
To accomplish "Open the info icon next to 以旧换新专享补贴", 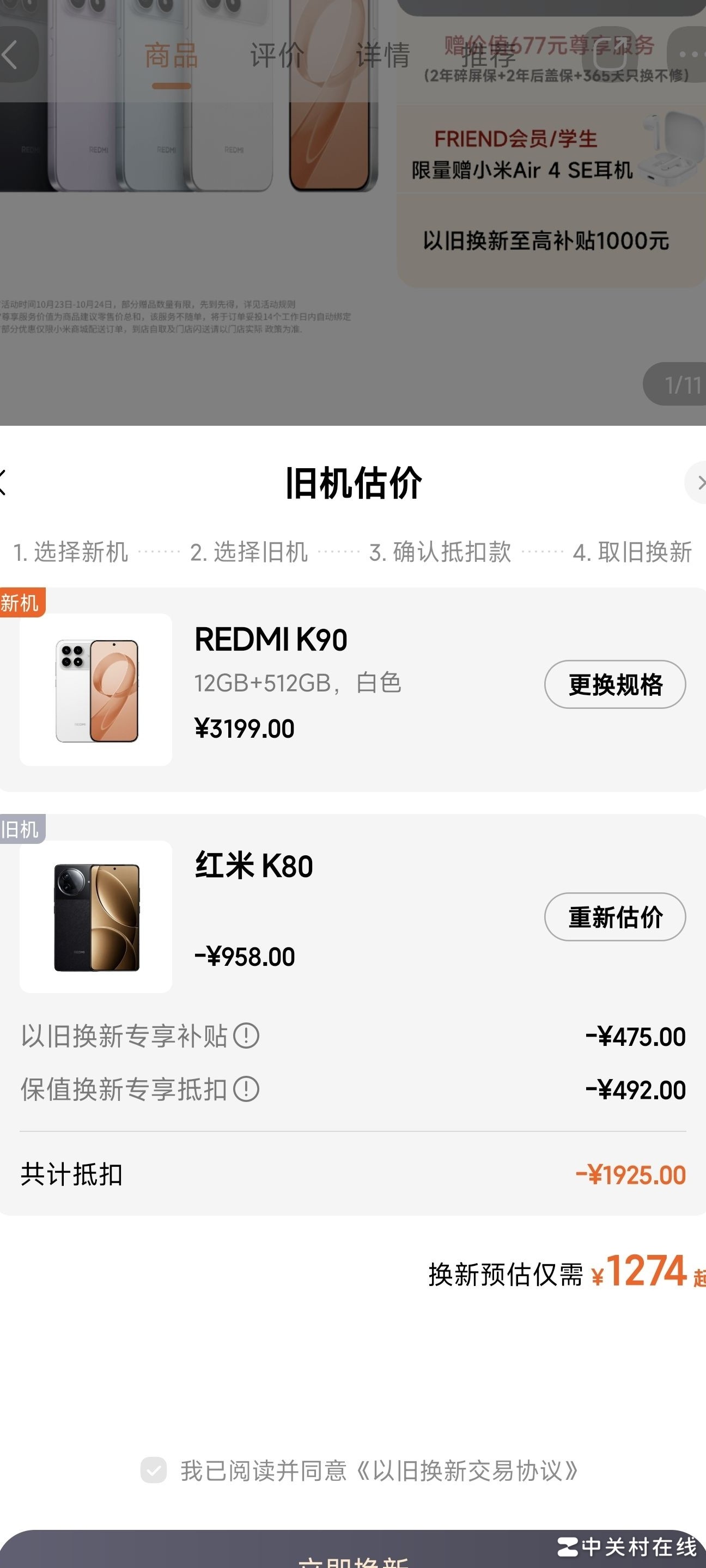I will tap(246, 1036).
